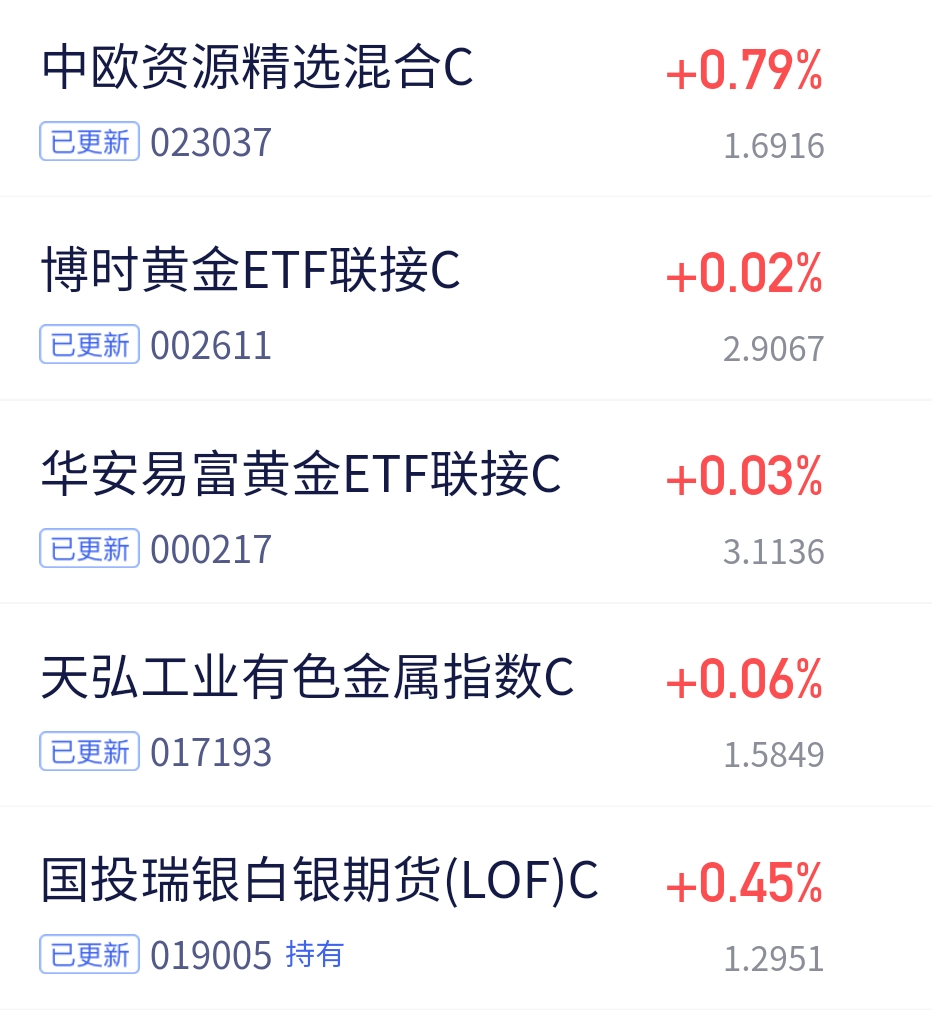The height and width of the screenshot is (1030, 932).
Task: Open the 国投瑞银白银期货(LOF)C fund row
Action: (x=466, y=908)
